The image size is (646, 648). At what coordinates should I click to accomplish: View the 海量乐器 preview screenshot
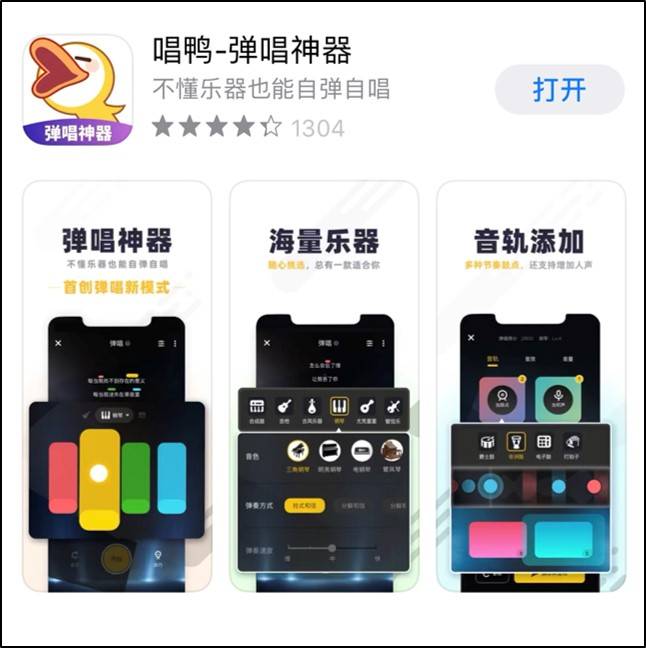(x=324, y=385)
